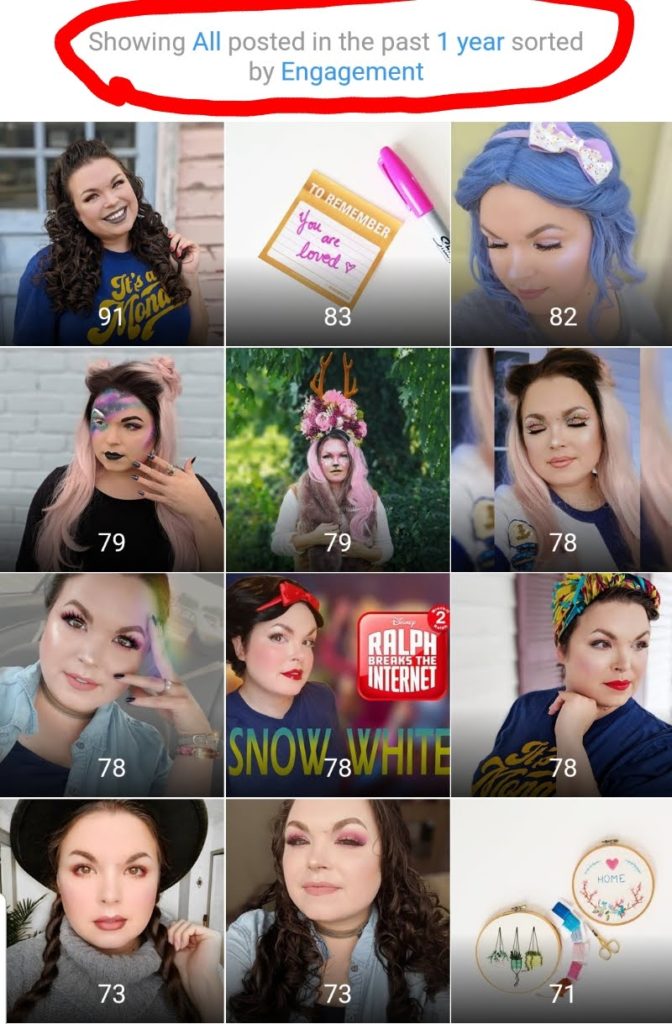Open the 'You are loved' note post
This screenshot has height=1024, width=672.
(x=337, y=234)
